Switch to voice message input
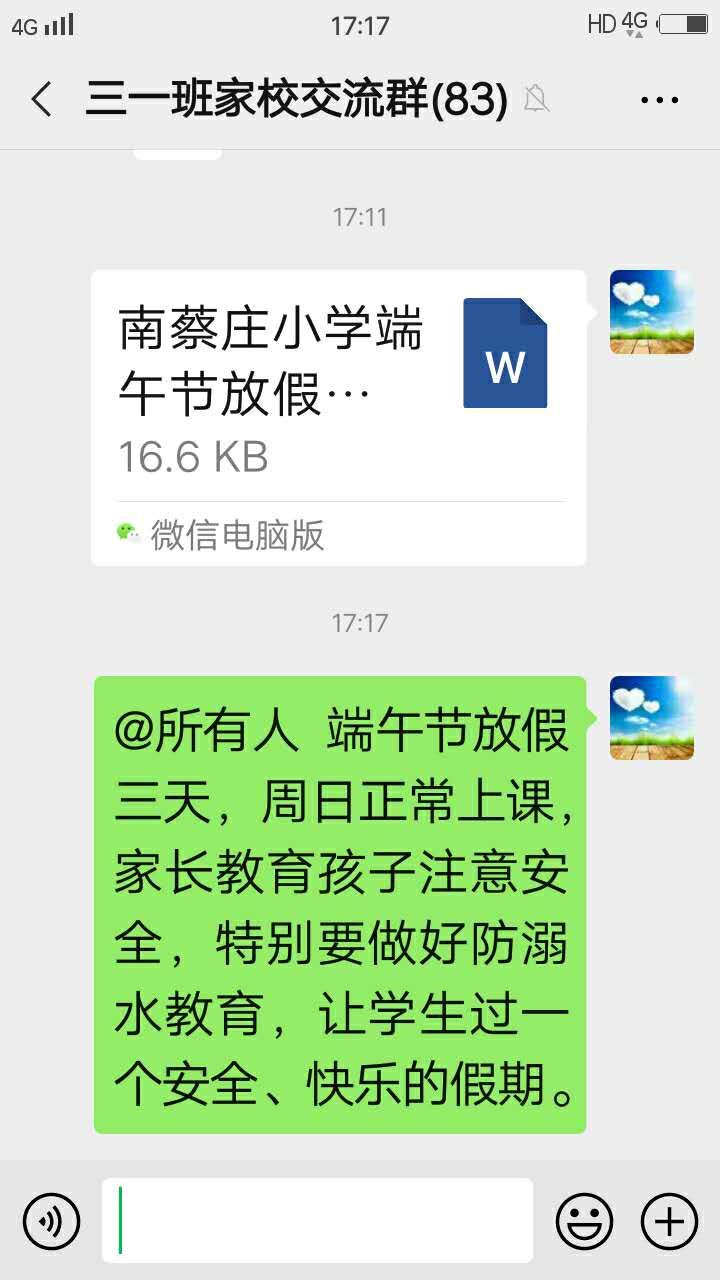This screenshot has width=720, height=1280. (x=51, y=1221)
